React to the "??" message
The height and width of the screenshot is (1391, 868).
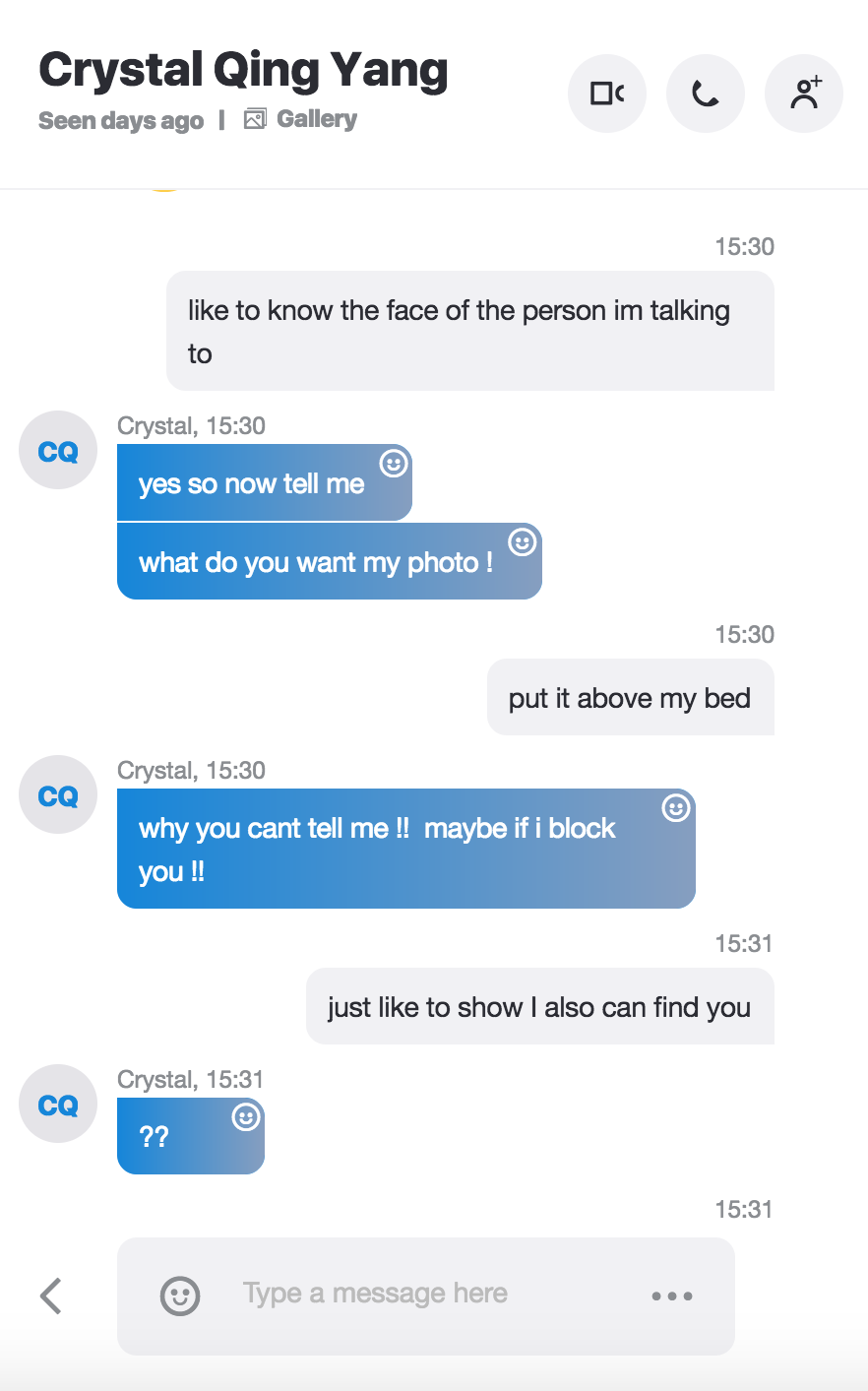pos(246,1117)
